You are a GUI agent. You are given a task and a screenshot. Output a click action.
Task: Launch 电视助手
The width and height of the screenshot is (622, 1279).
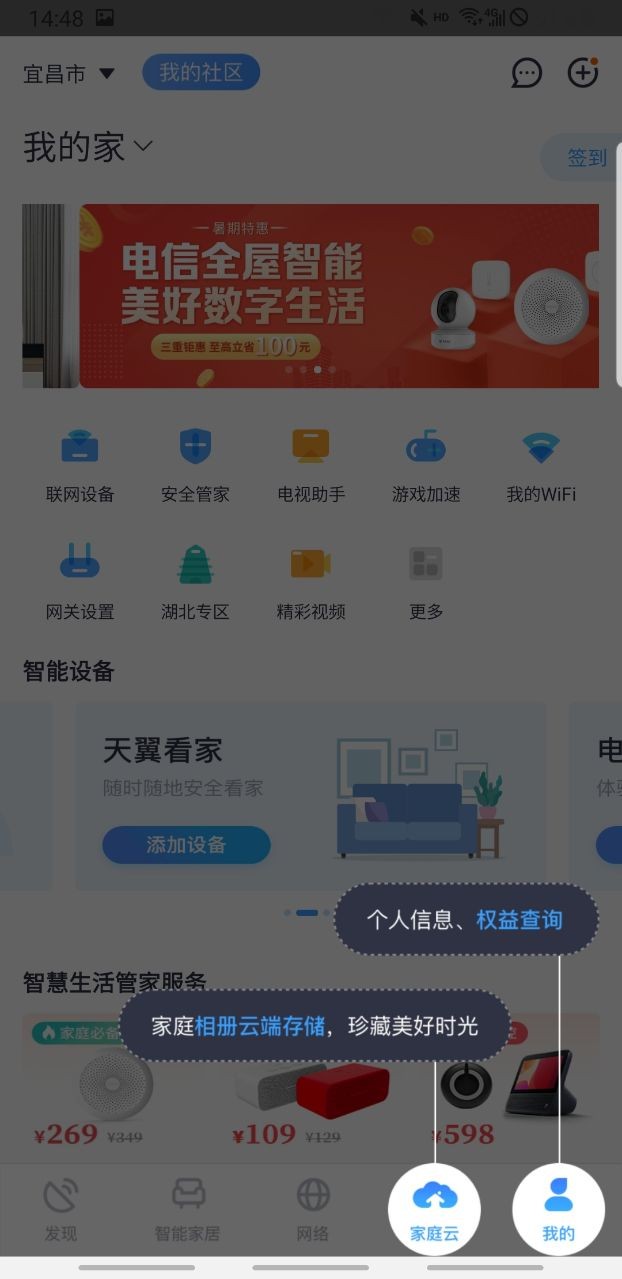[x=311, y=465]
